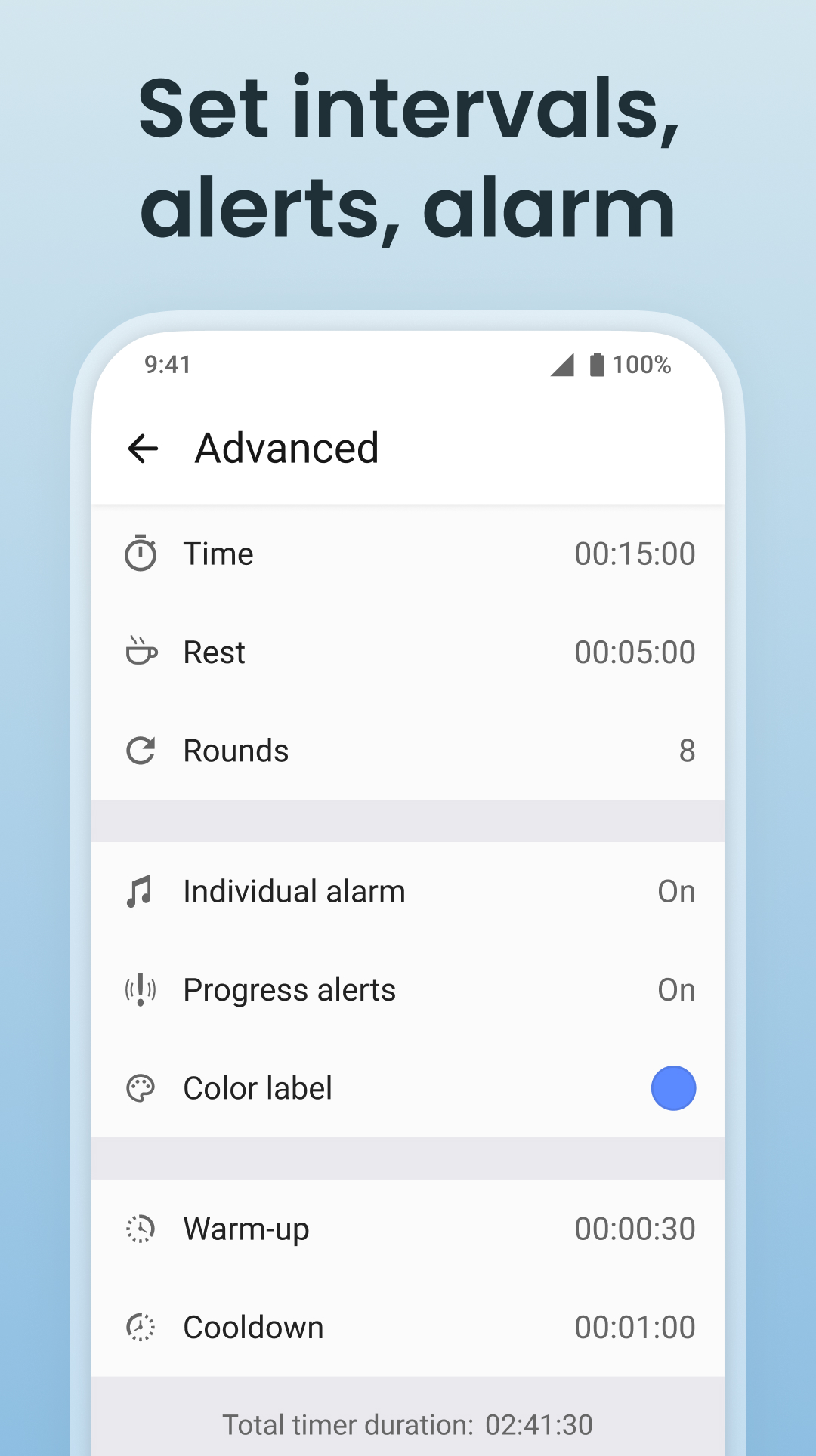816x1456 pixels.
Task: Click the coffee cup Rest icon
Action: point(141,652)
